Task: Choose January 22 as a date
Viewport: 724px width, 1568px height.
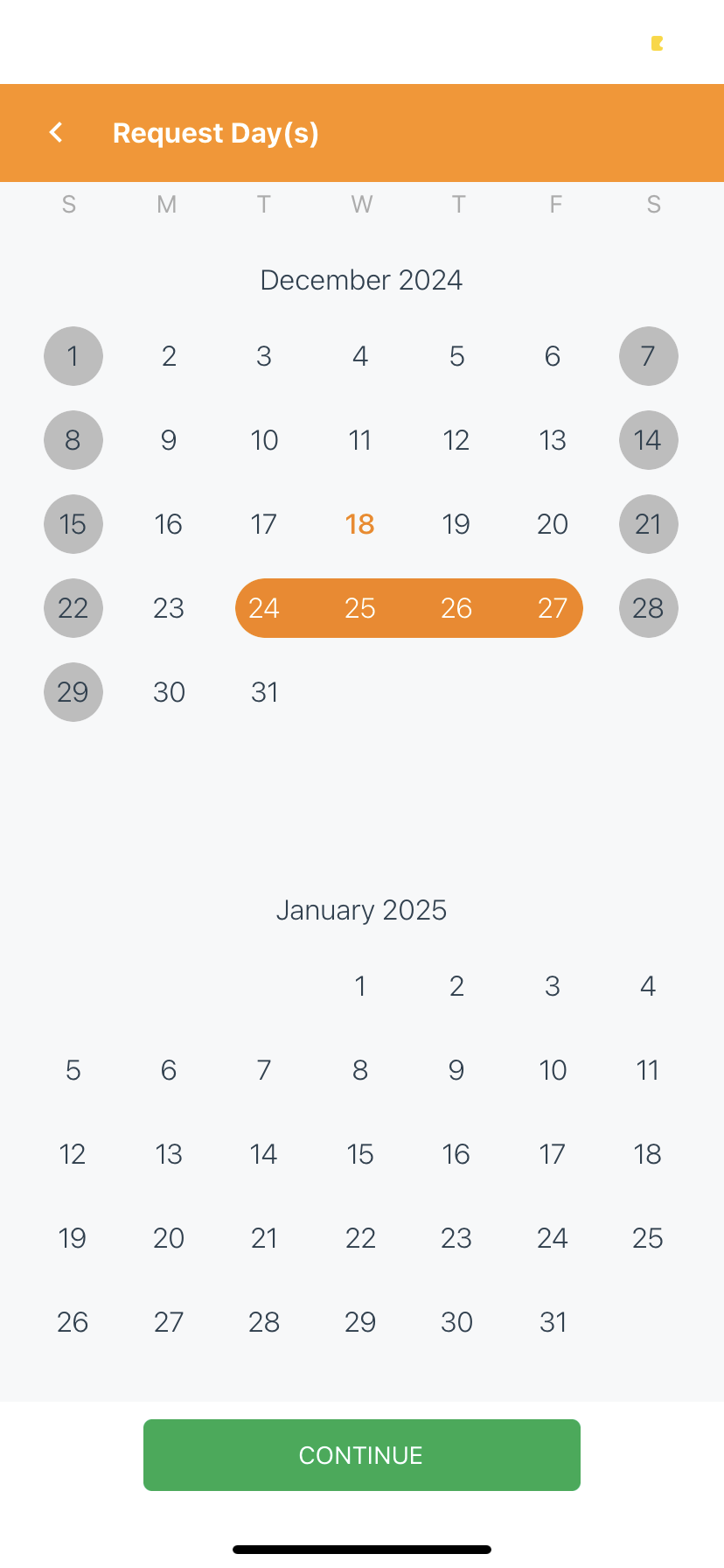Action: click(360, 1238)
